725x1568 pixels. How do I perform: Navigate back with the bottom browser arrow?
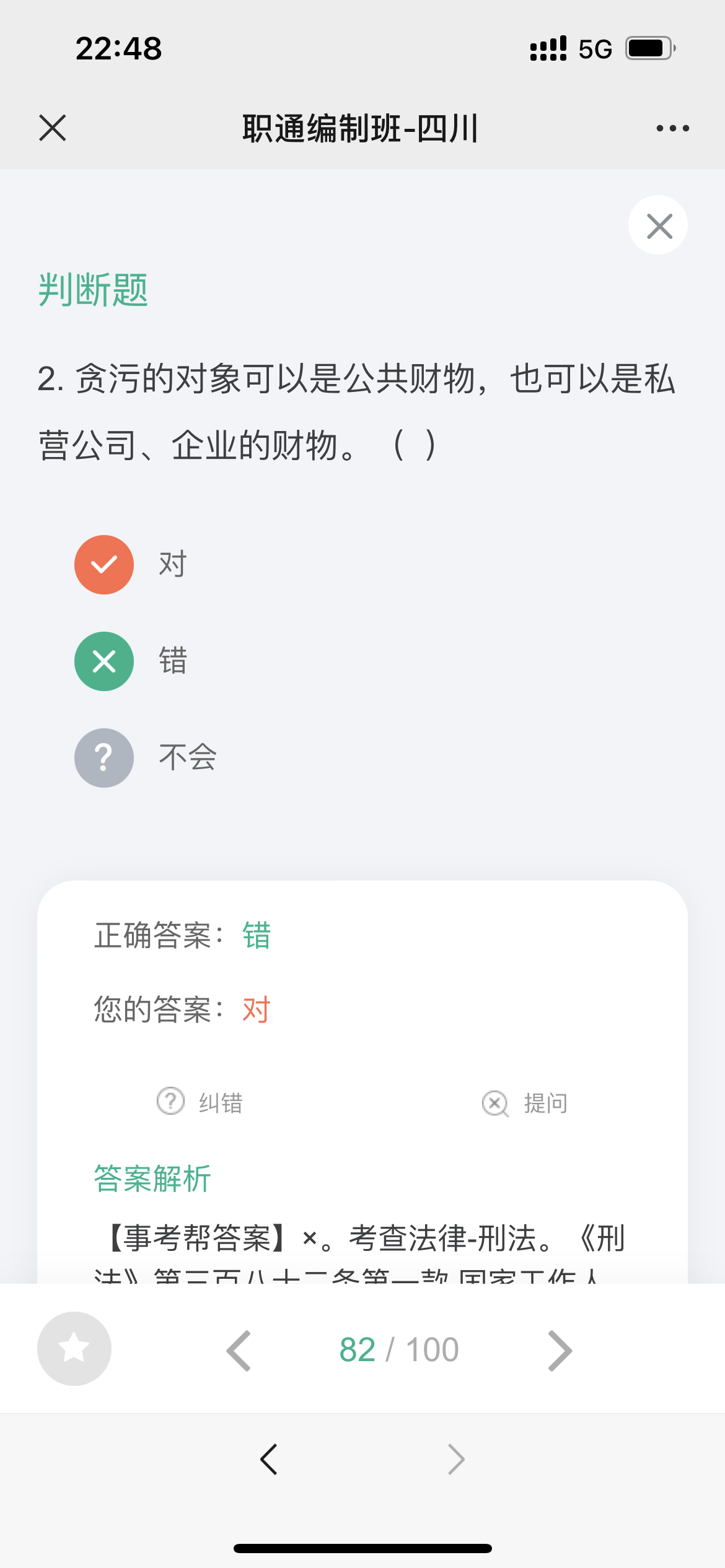click(x=269, y=1460)
